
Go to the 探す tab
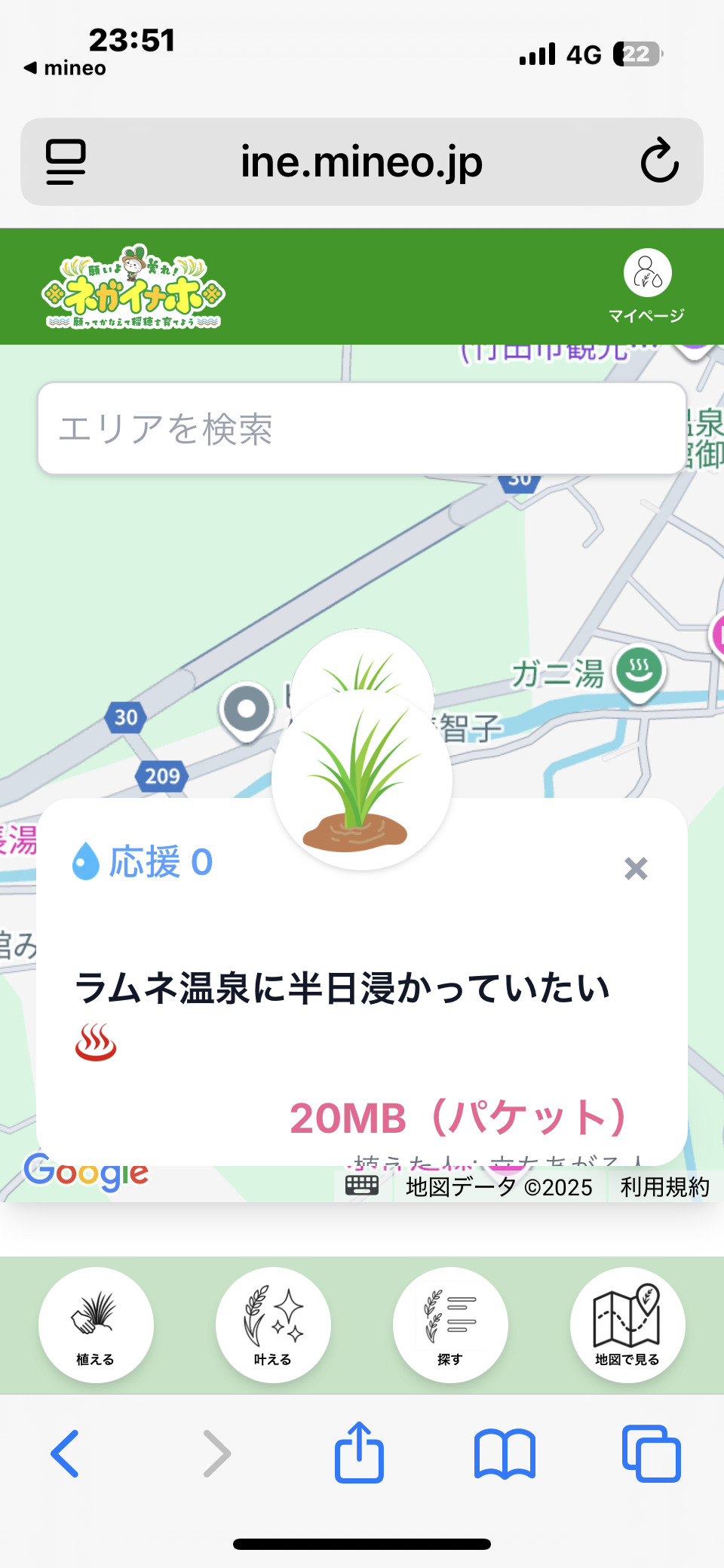click(x=450, y=1324)
